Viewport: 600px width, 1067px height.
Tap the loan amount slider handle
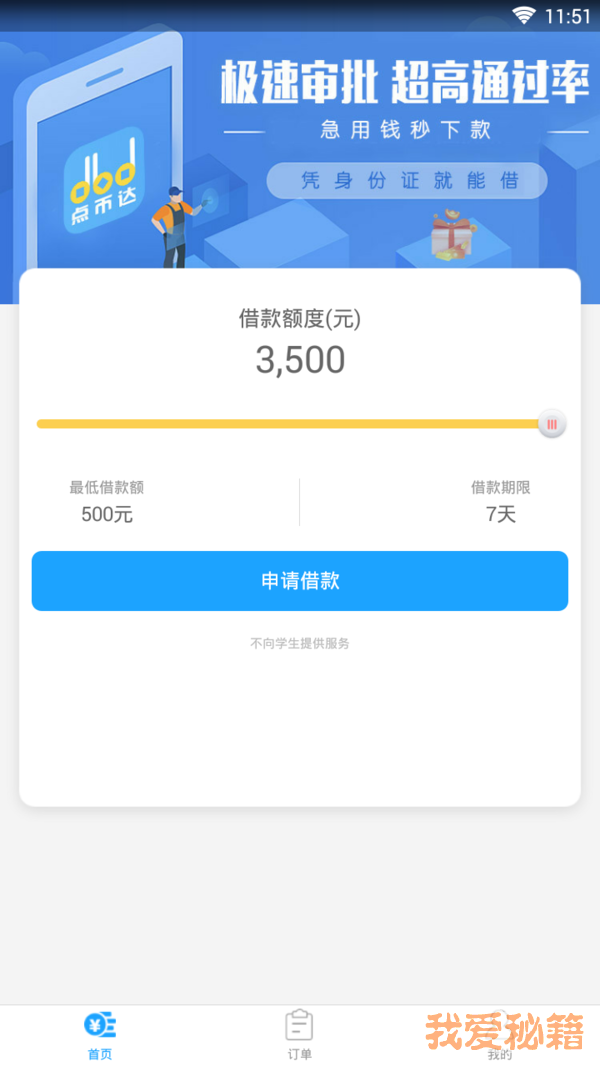coord(551,424)
